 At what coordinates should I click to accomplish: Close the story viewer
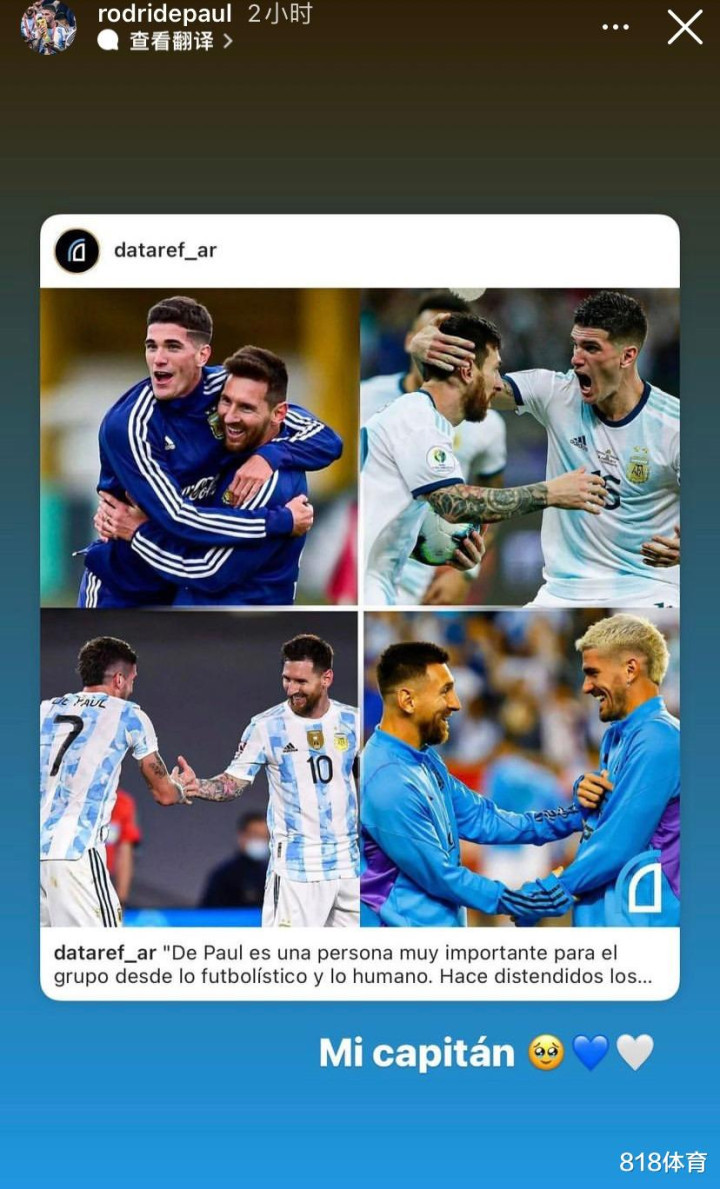tap(685, 27)
